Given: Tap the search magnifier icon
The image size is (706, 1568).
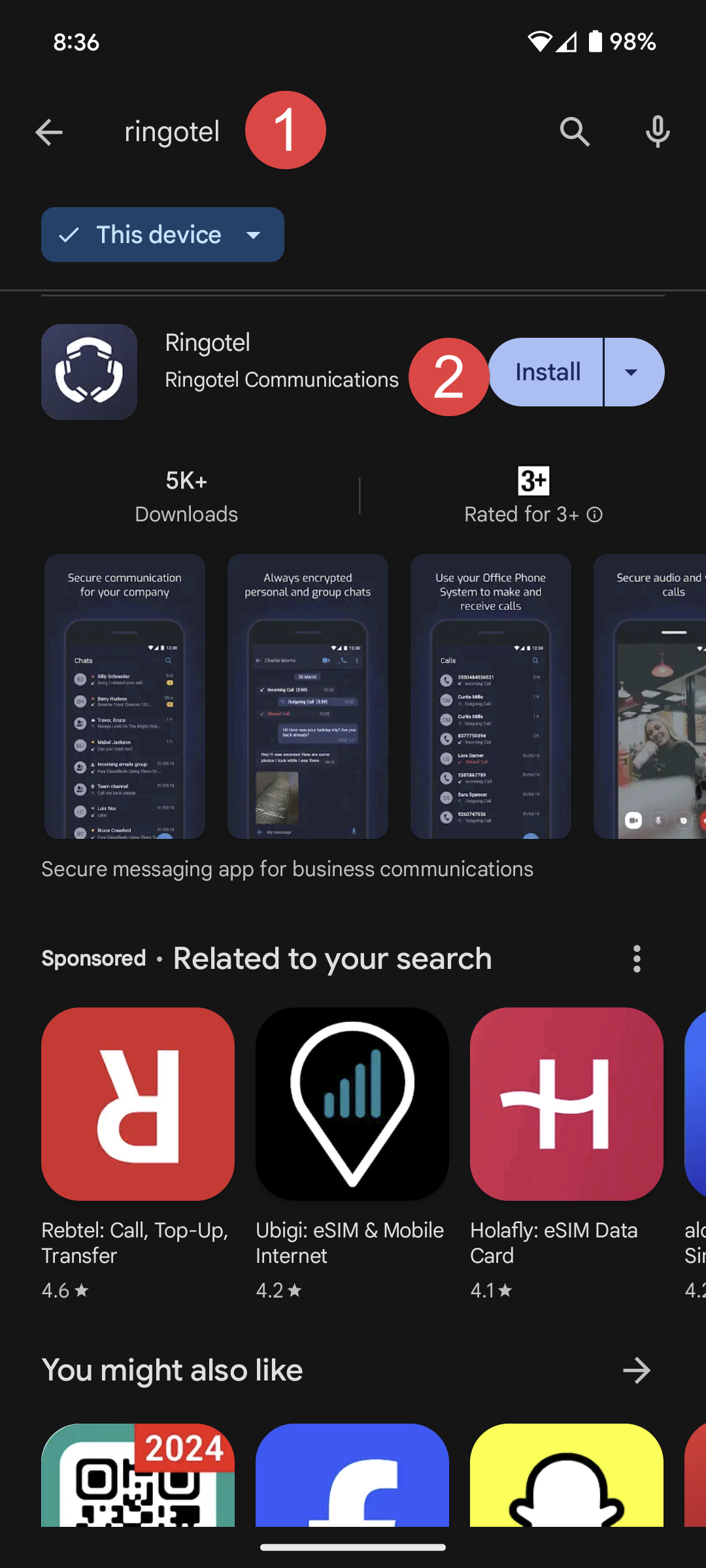Looking at the screenshot, I should coord(575,133).
